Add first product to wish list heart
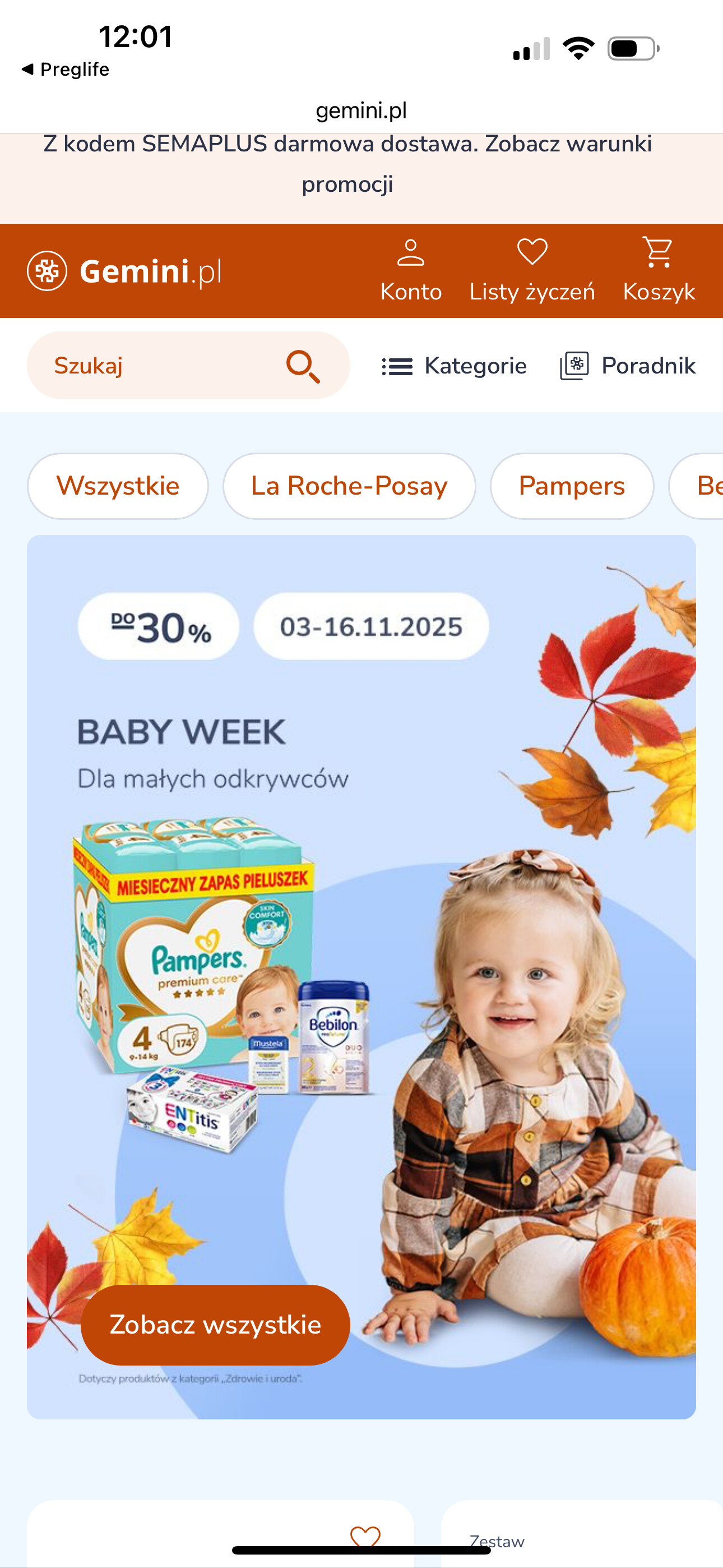The height and width of the screenshot is (1568, 723). pos(365,1535)
